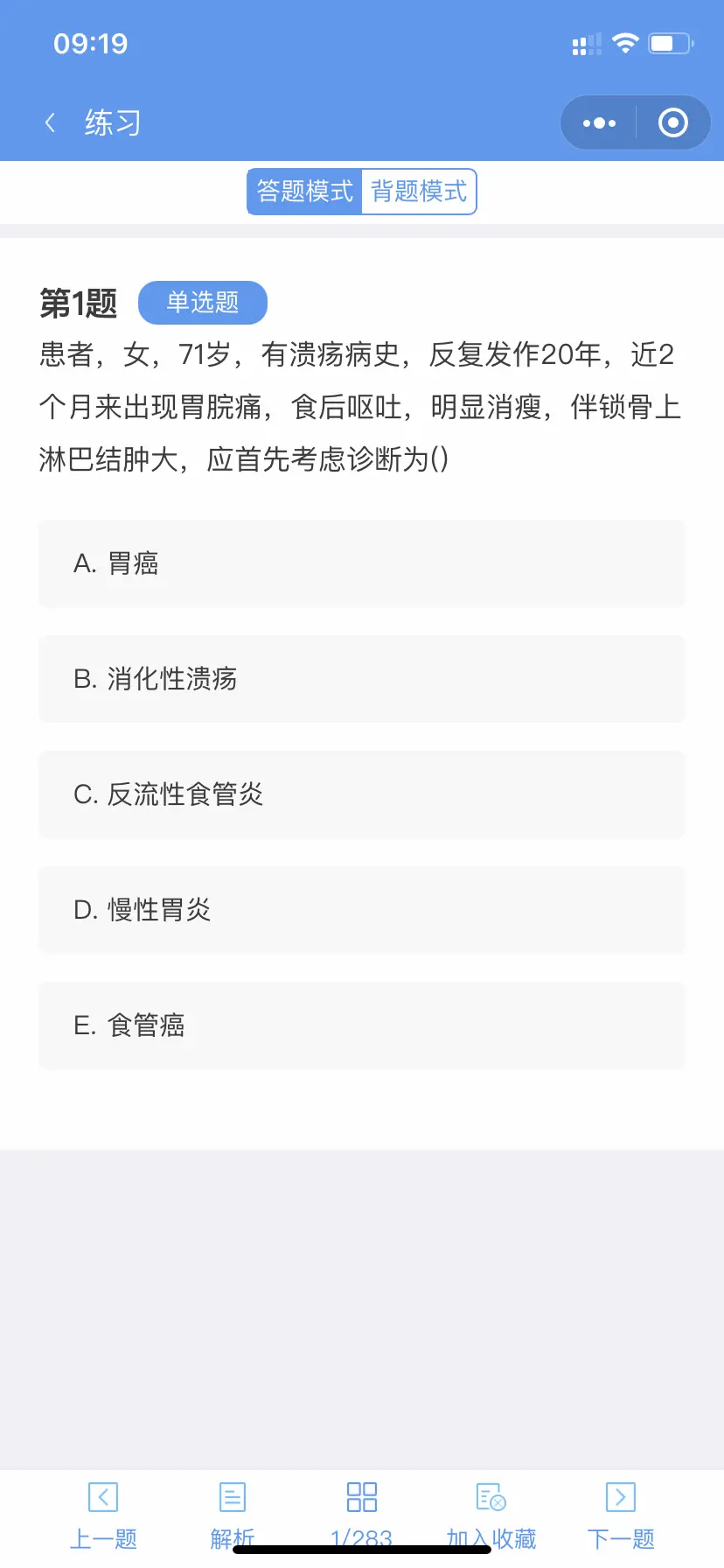
Task: Add this question via 加入收藏
Action: [491, 1515]
